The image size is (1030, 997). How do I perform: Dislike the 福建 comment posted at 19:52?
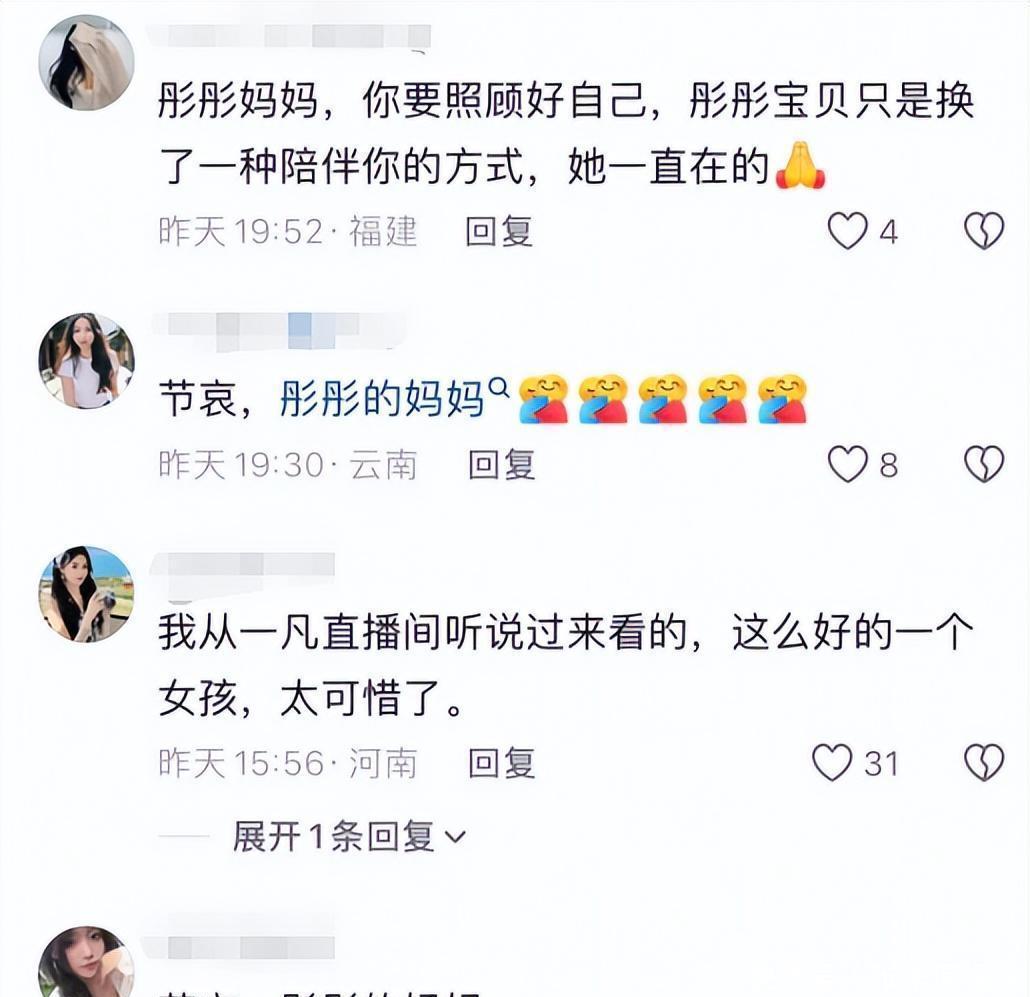point(983,232)
